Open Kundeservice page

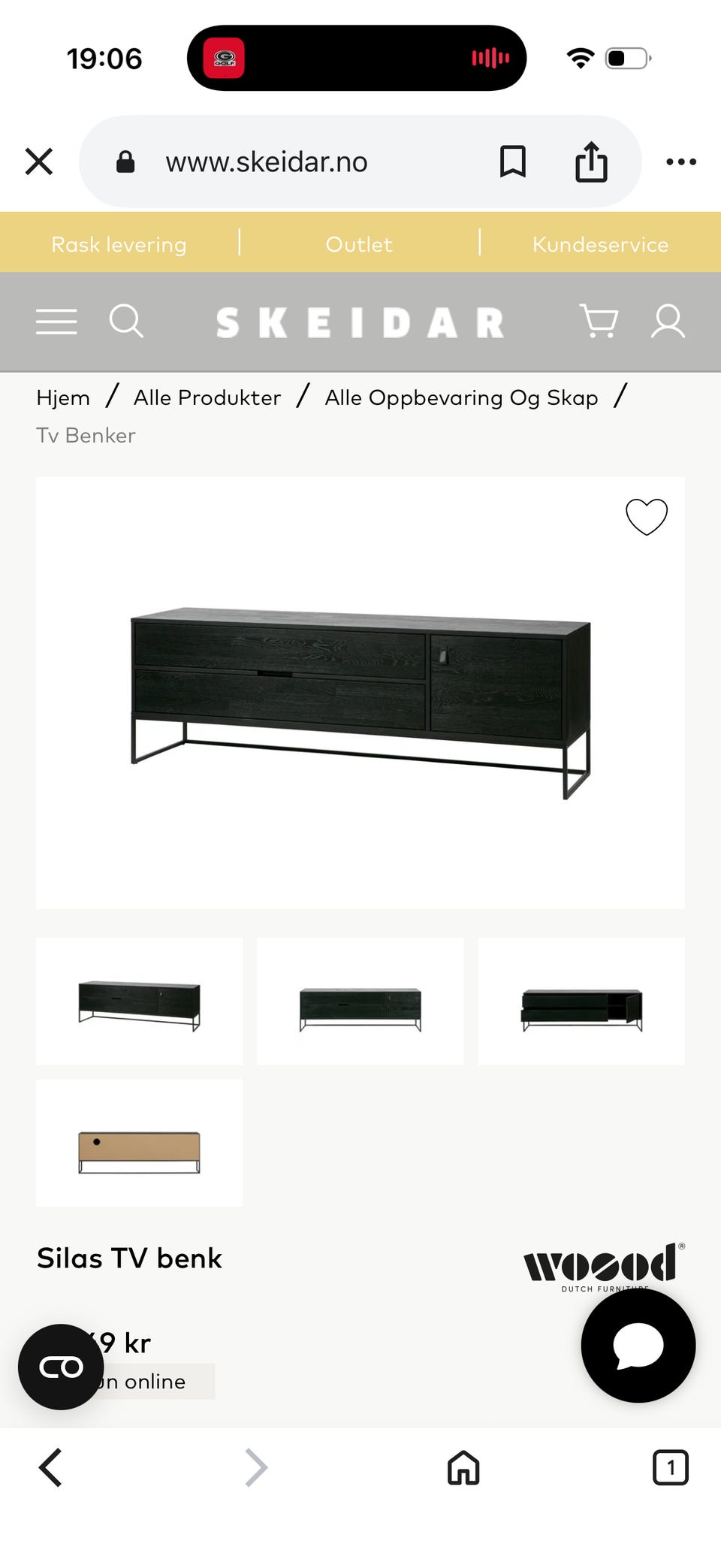click(600, 244)
